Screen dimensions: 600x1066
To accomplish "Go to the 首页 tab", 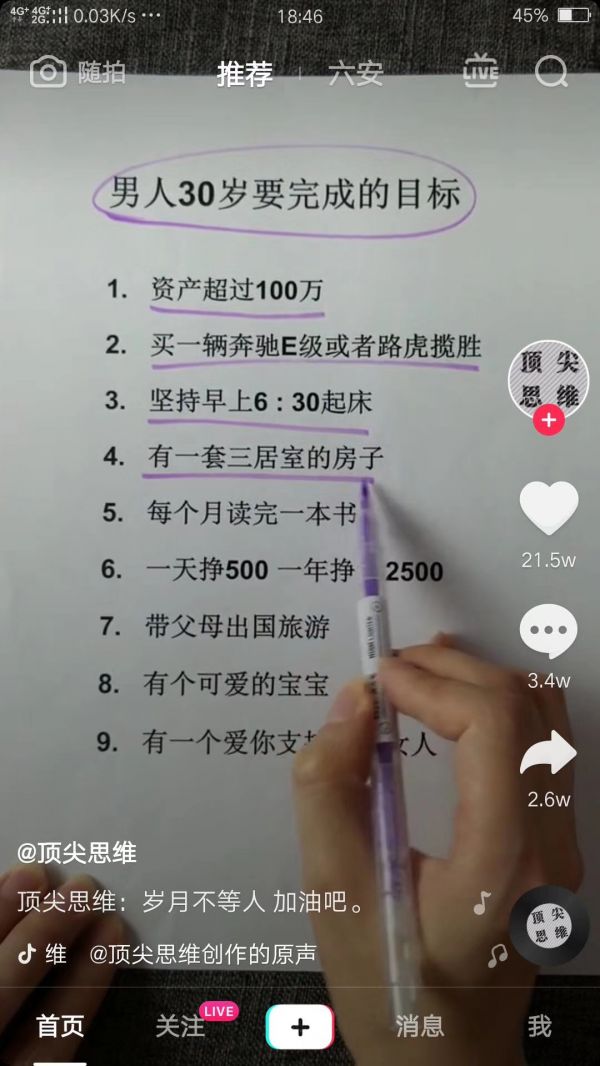I will pos(60,1026).
